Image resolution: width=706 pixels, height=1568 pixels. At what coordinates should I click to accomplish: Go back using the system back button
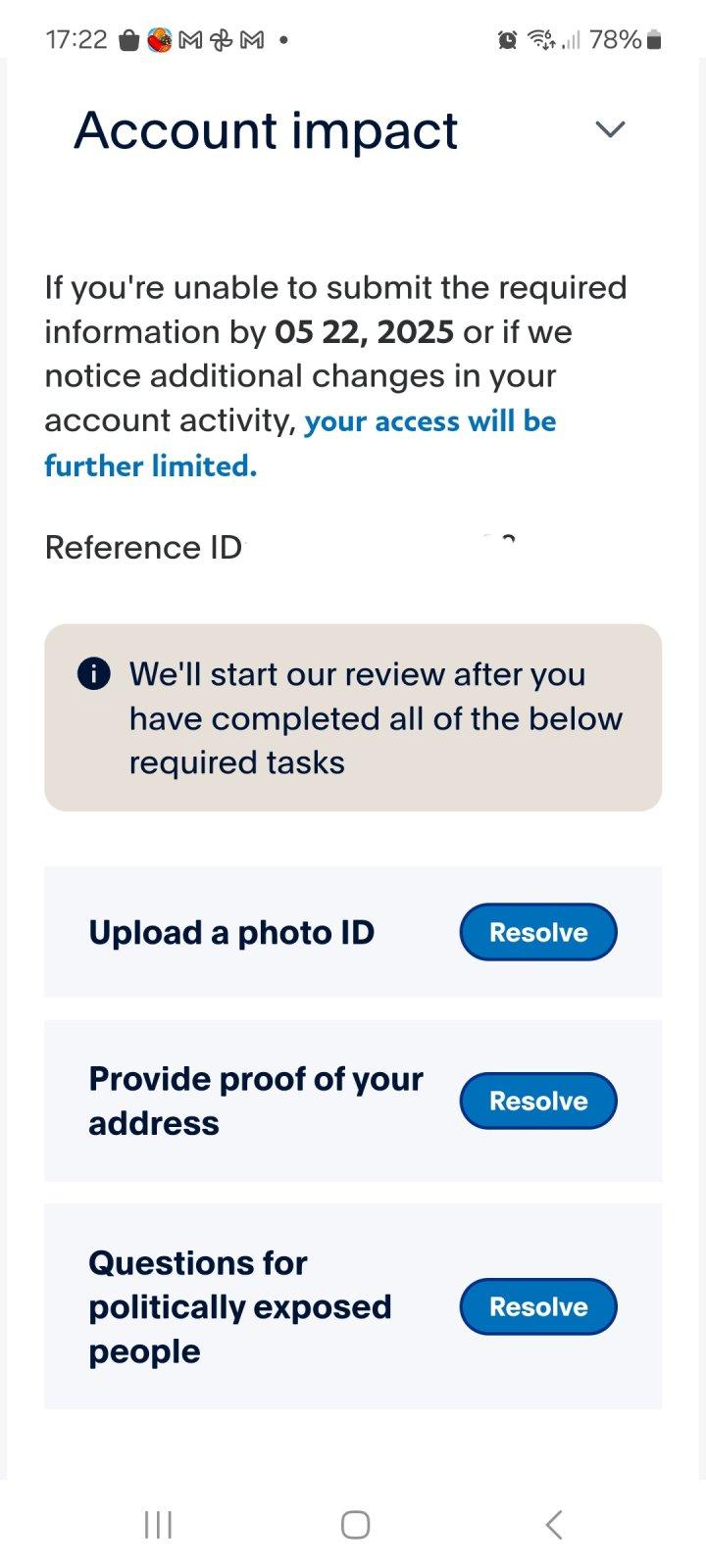click(x=554, y=1524)
